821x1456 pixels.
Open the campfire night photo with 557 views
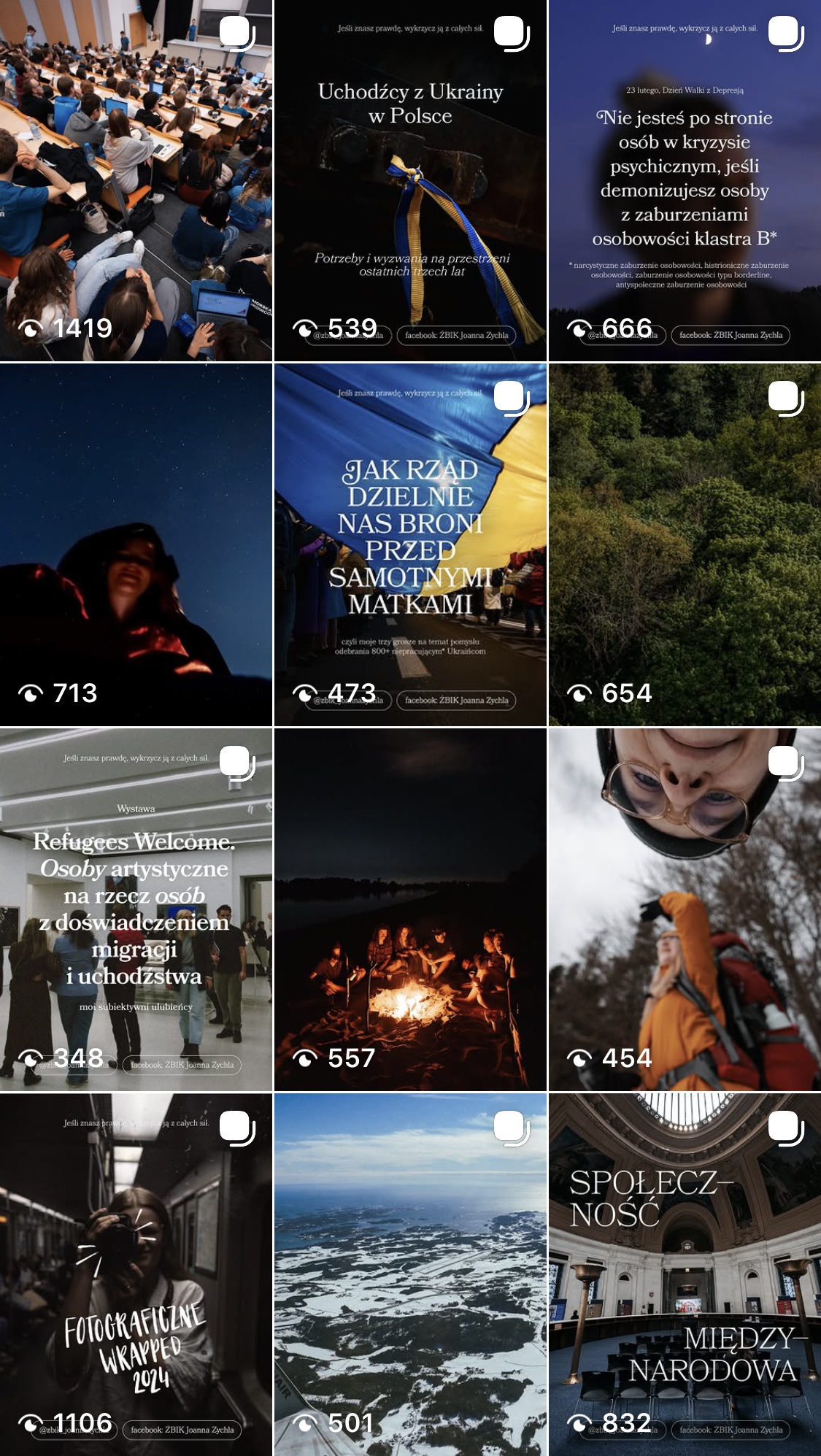click(x=410, y=909)
